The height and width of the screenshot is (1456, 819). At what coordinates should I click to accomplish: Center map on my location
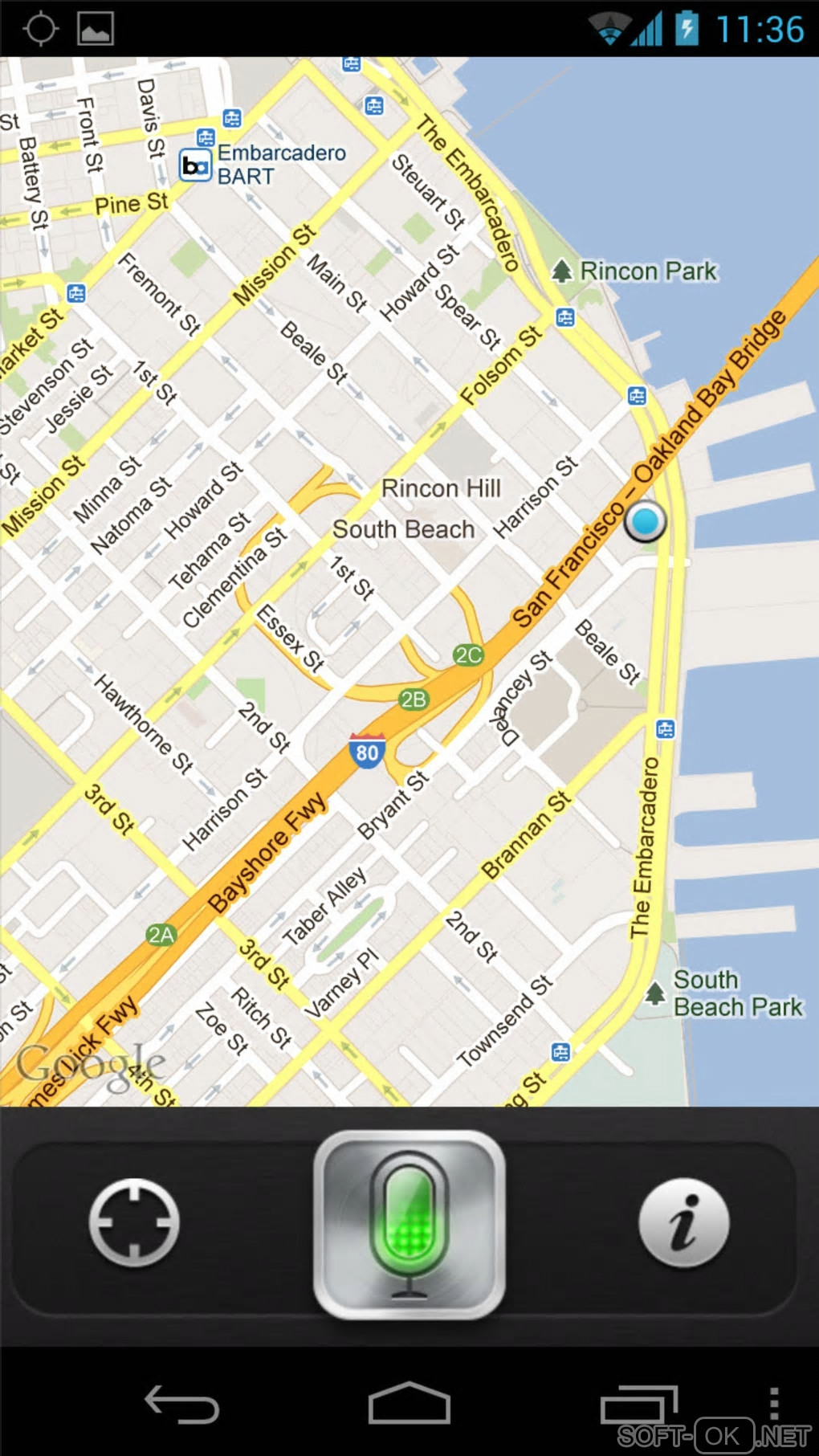[134, 1222]
